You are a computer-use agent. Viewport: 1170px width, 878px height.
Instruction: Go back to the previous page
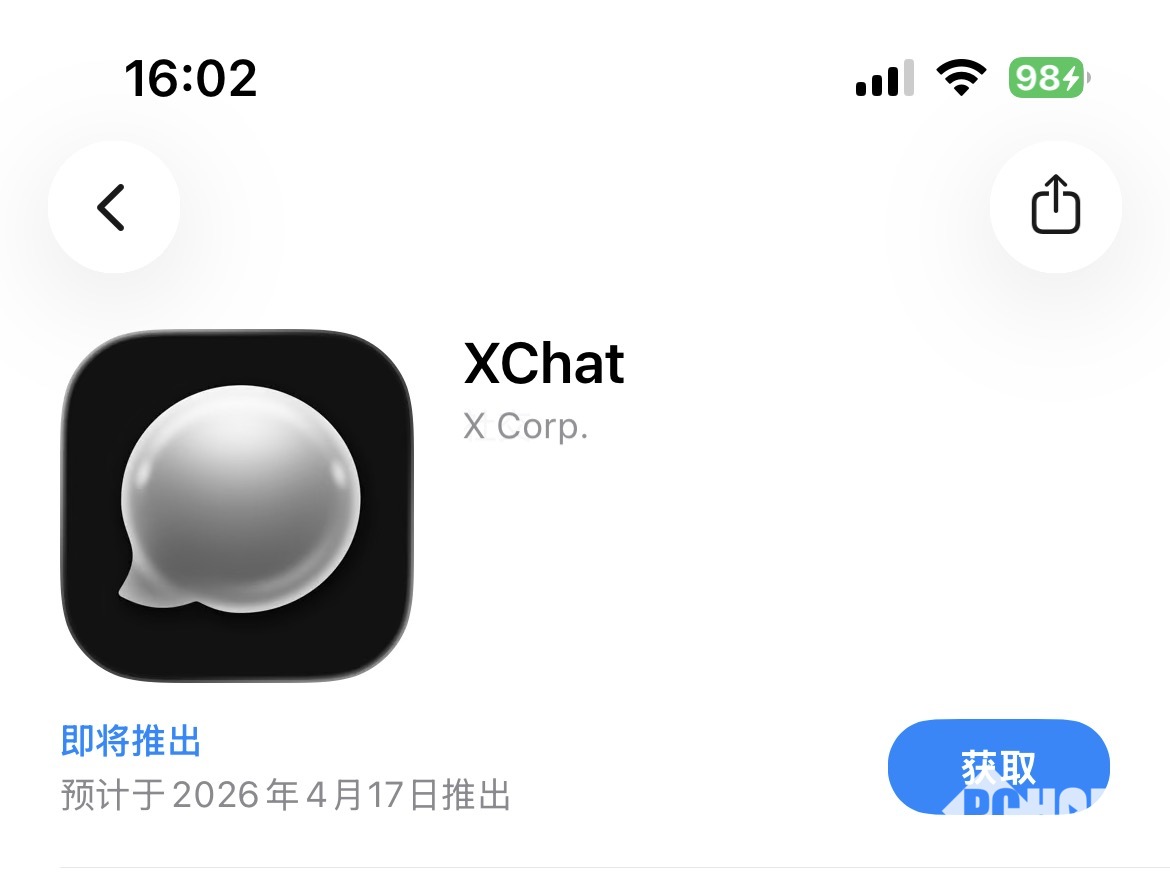click(x=113, y=207)
